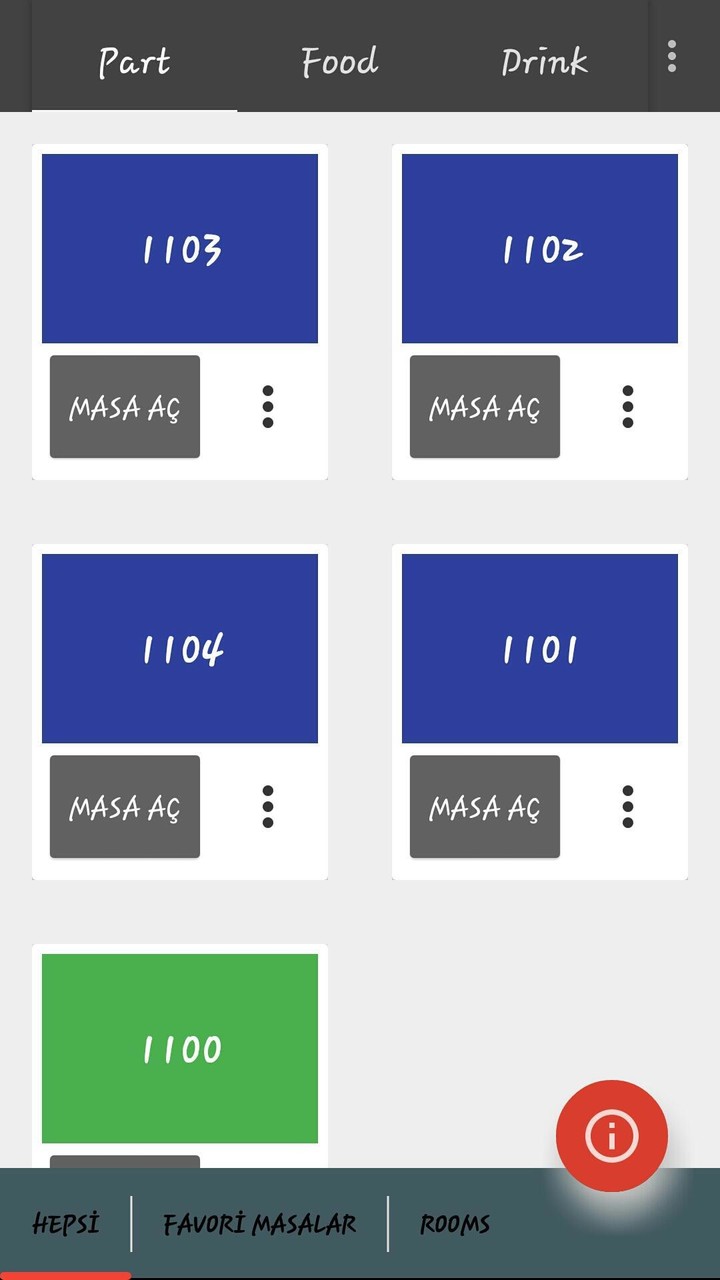
Task: Tap MASA AÇ for table 1101
Action: click(485, 807)
